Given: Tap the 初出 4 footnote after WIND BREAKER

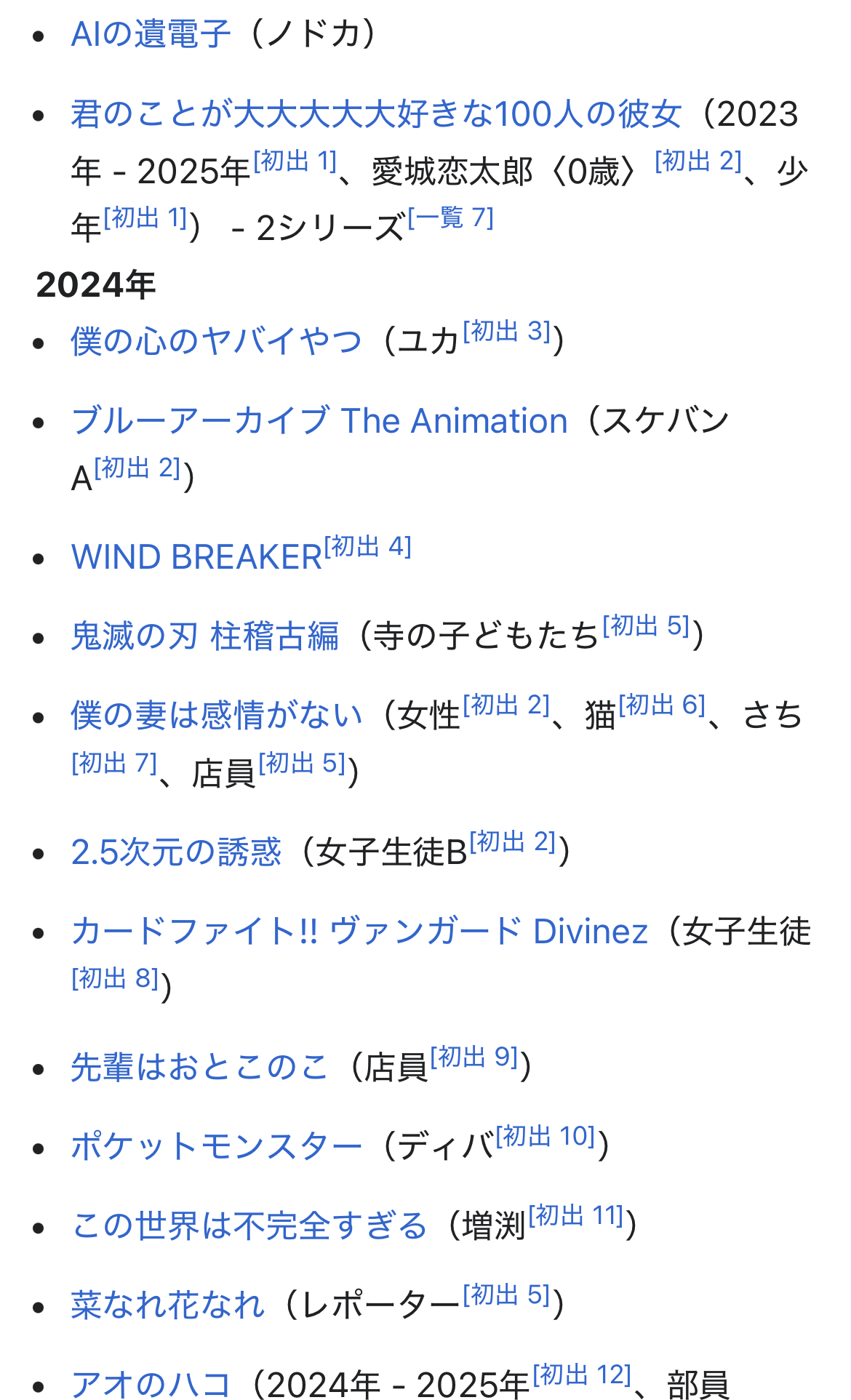Looking at the screenshot, I should [x=368, y=546].
